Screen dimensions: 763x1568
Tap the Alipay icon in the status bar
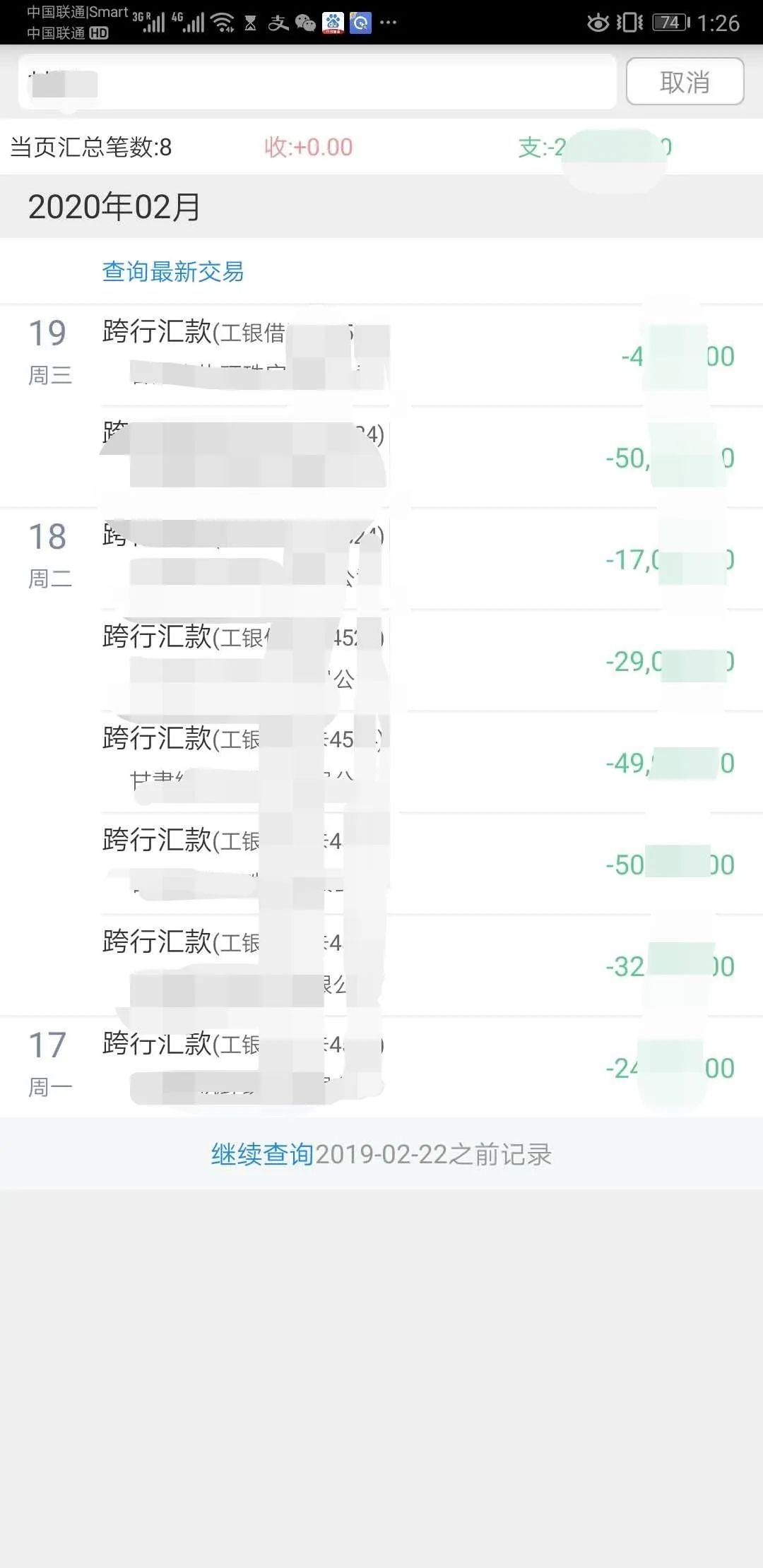(x=280, y=23)
